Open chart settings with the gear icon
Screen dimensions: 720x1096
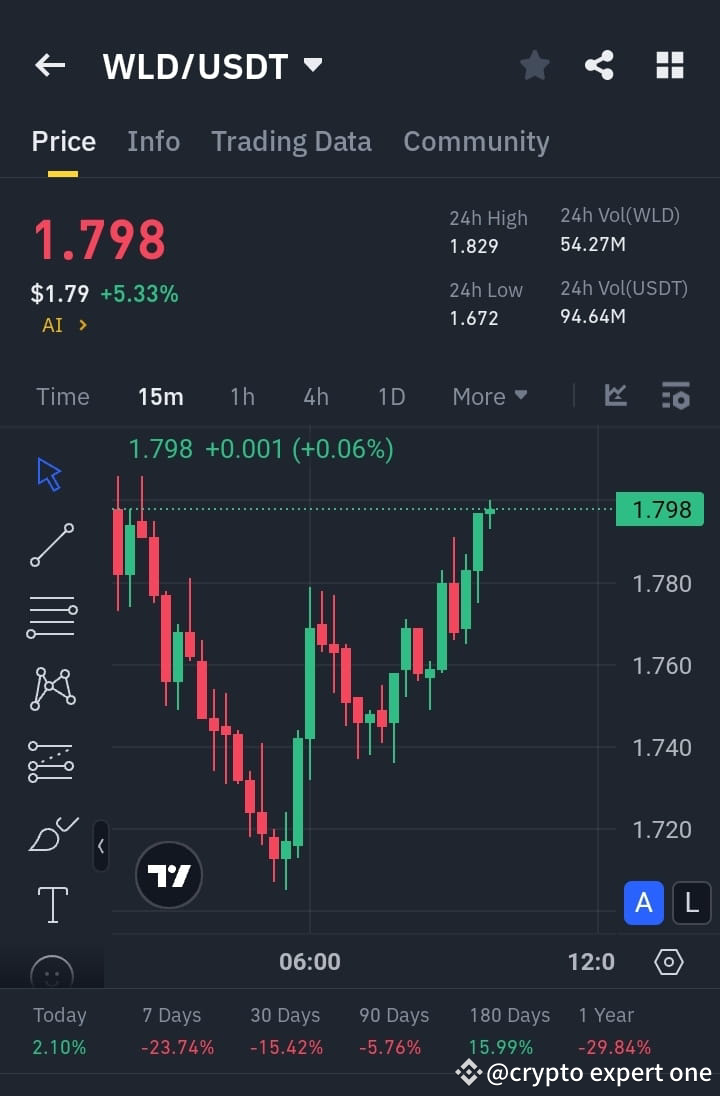(x=668, y=961)
